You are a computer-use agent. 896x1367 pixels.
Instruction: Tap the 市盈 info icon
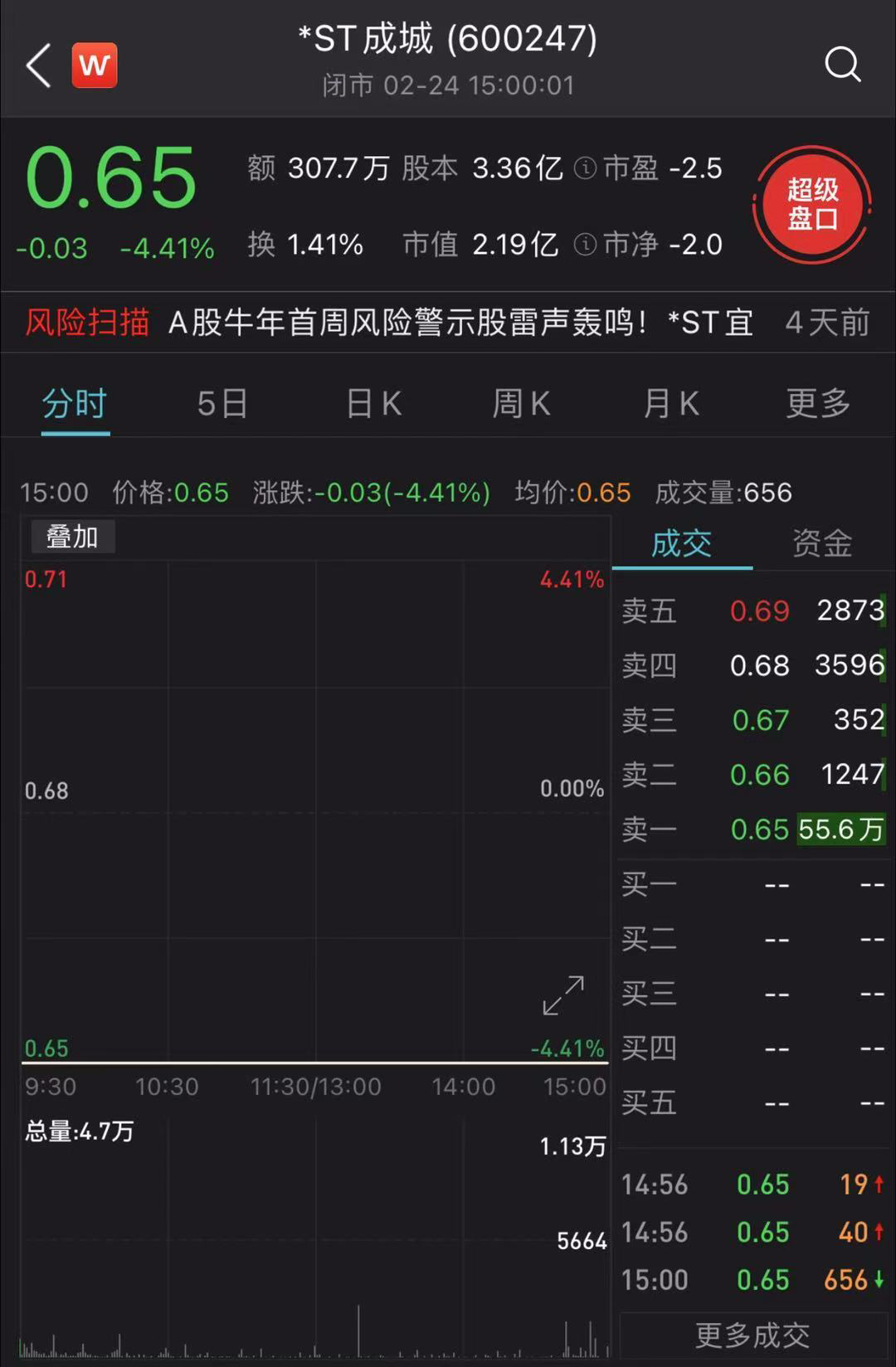pyautogui.click(x=585, y=168)
